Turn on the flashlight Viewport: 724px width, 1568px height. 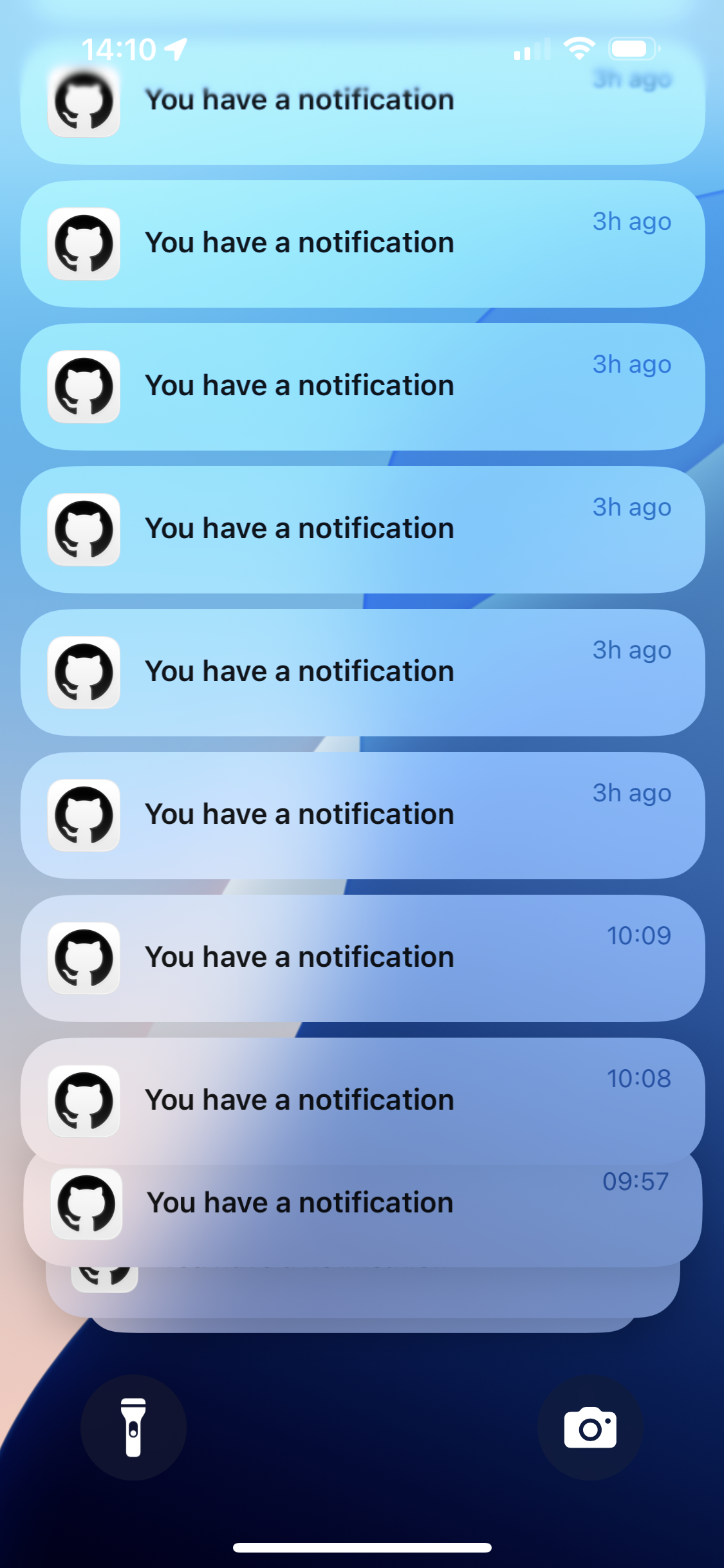[x=133, y=1427]
